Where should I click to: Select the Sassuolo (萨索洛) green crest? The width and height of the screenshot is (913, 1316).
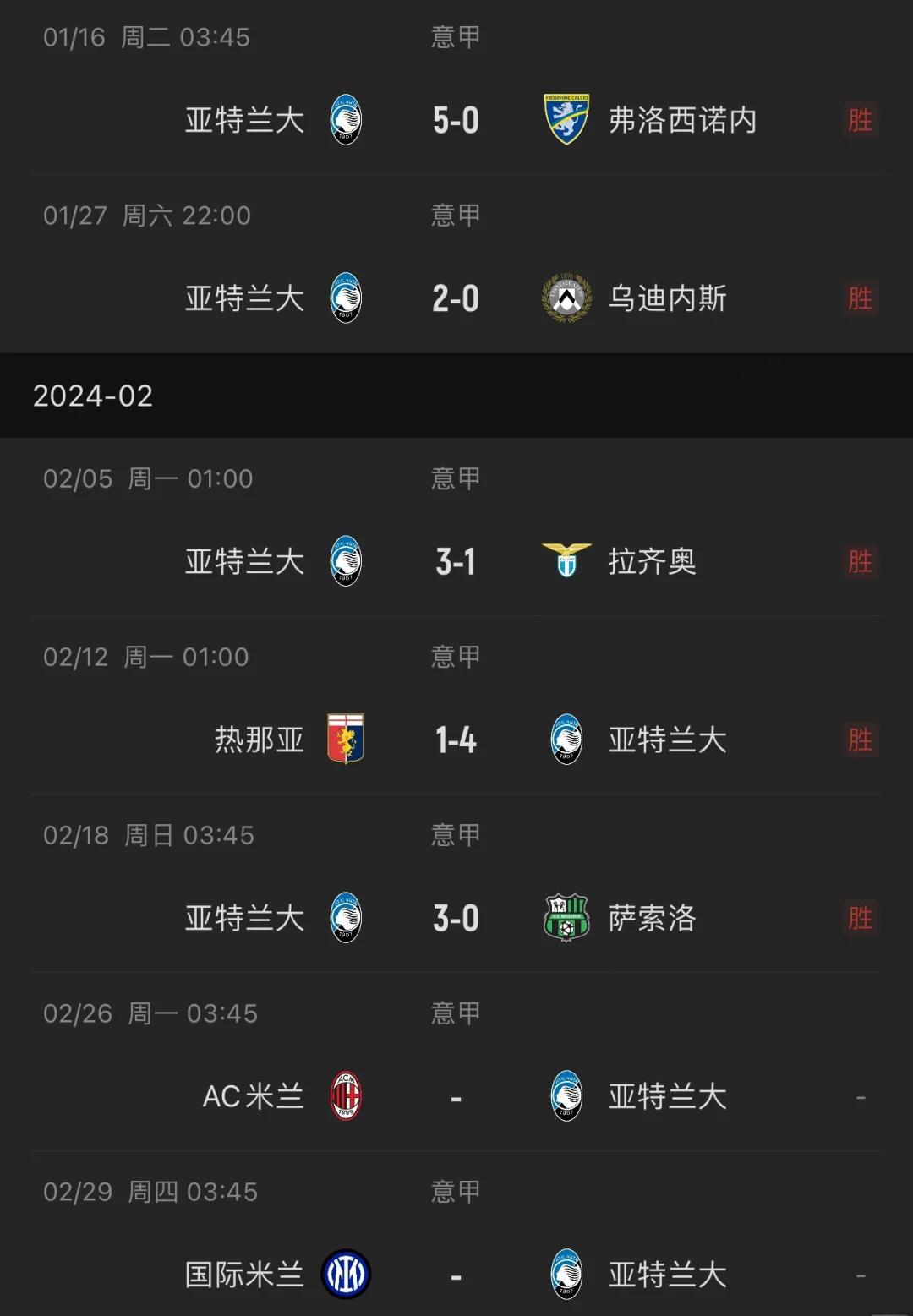pos(565,919)
